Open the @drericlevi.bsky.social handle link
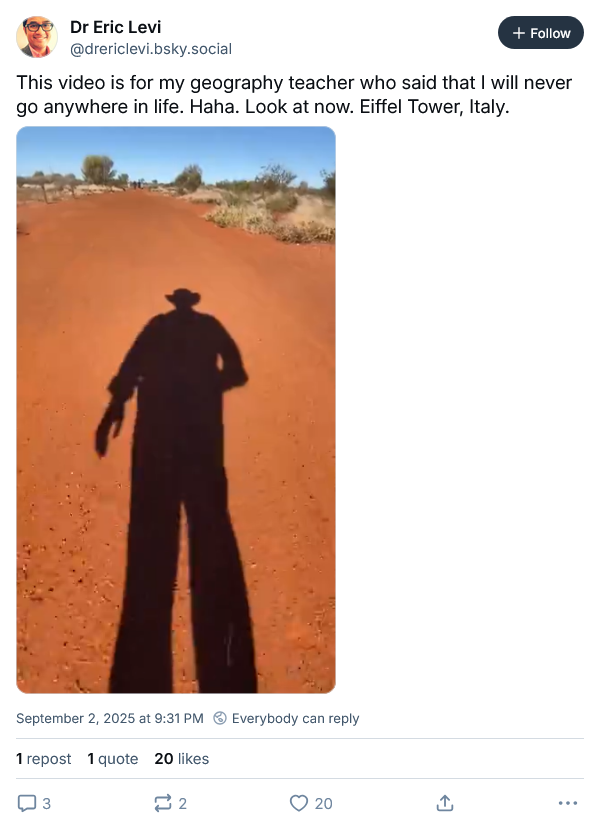The width and height of the screenshot is (600, 829). tap(151, 48)
